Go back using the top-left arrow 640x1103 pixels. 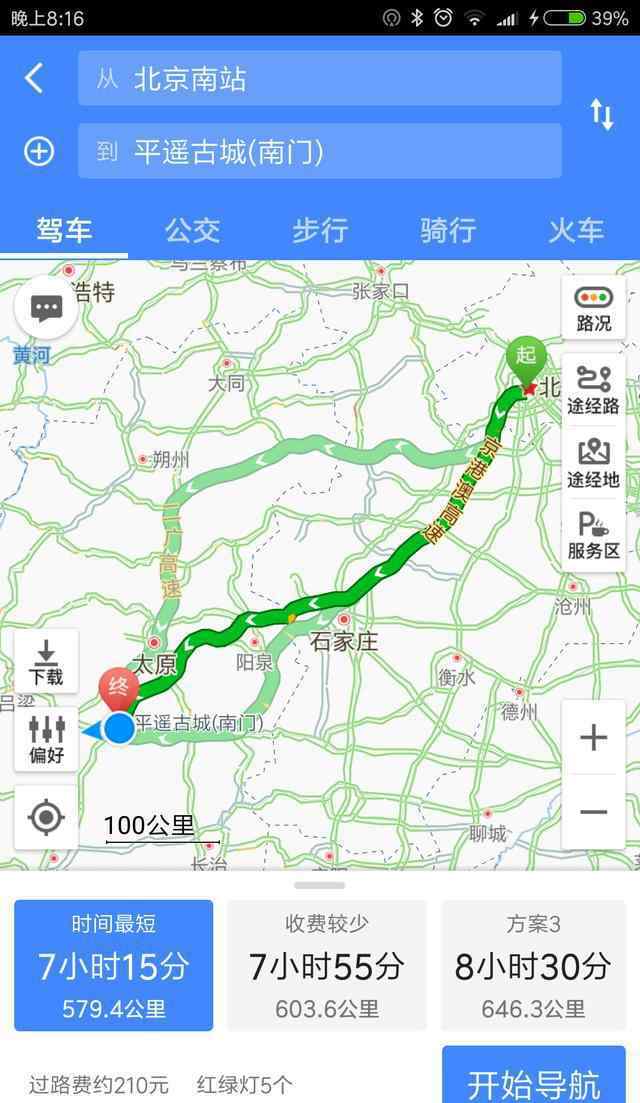coord(34,77)
